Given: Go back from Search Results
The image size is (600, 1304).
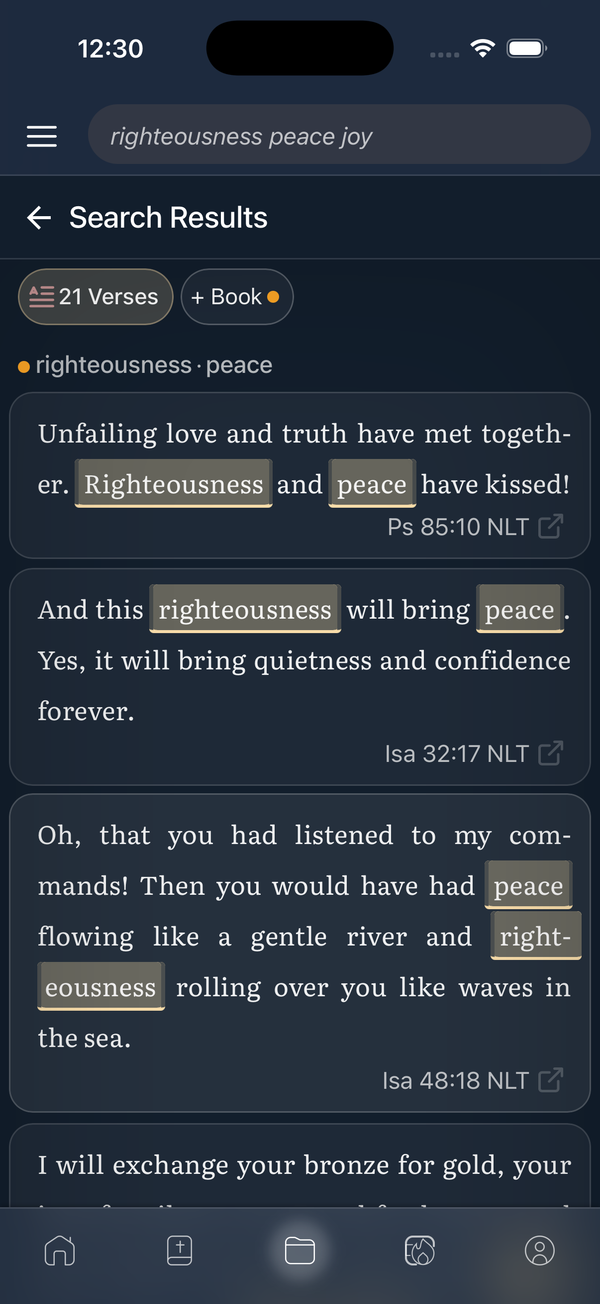Looking at the screenshot, I should coord(39,218).
